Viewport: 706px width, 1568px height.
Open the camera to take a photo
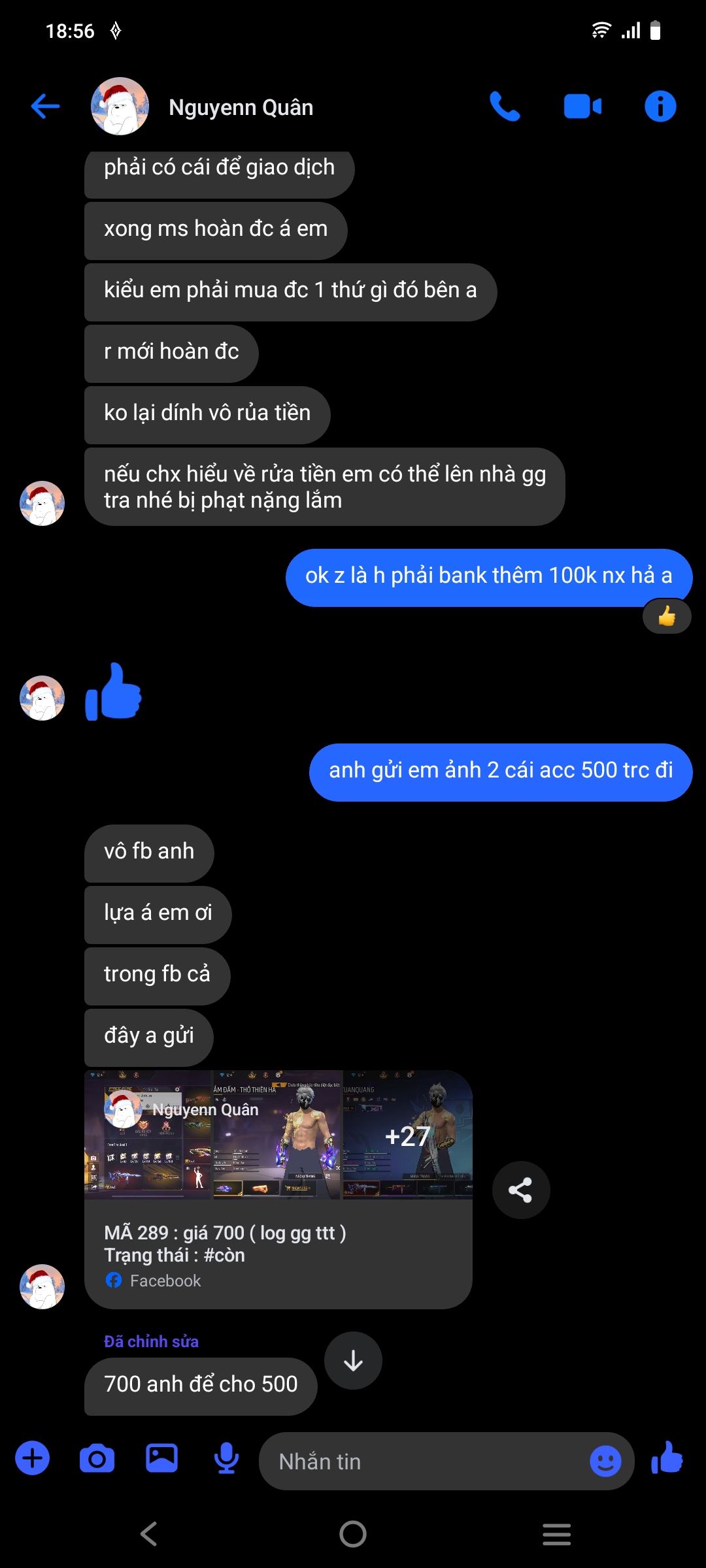(97, 1458)
